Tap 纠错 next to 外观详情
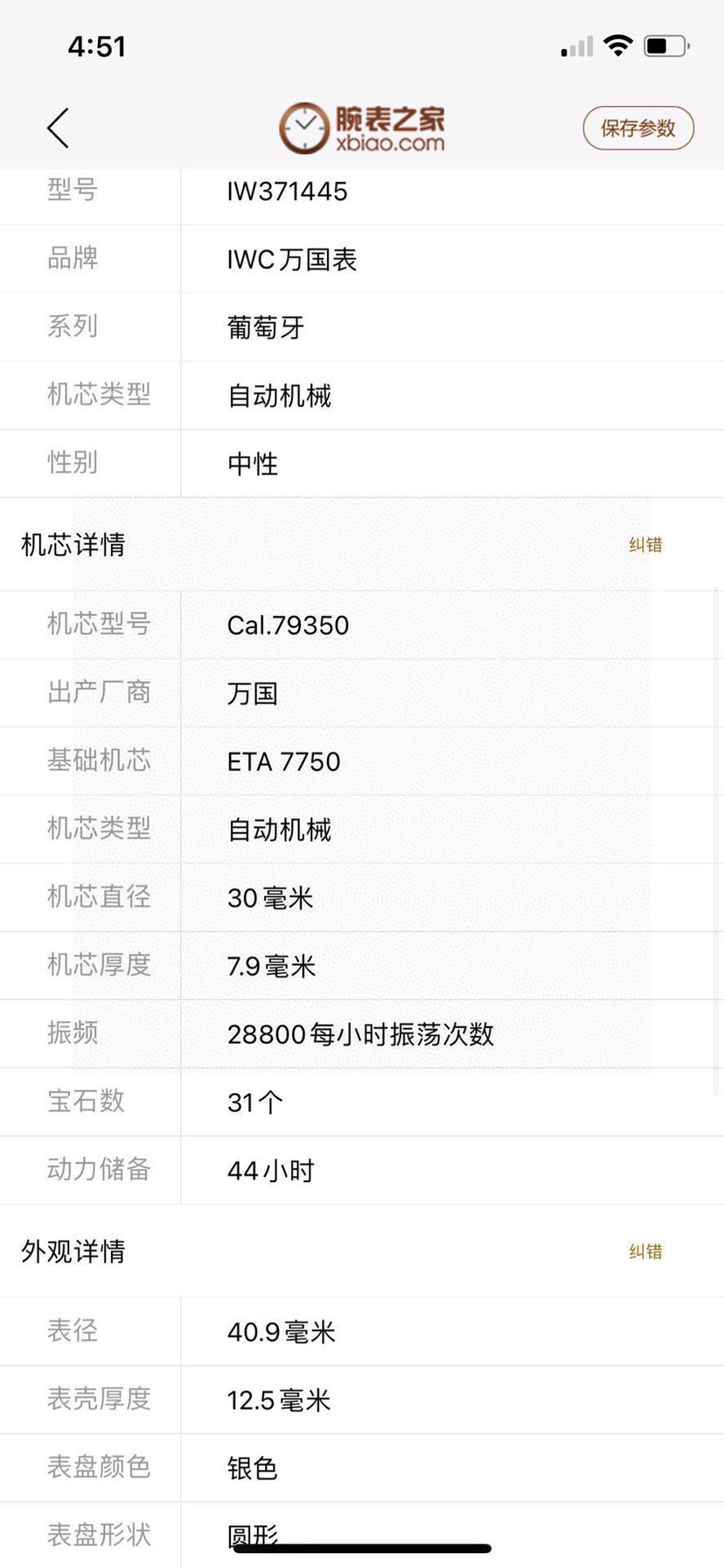 pyautogui.click(x=645, y=1251)
